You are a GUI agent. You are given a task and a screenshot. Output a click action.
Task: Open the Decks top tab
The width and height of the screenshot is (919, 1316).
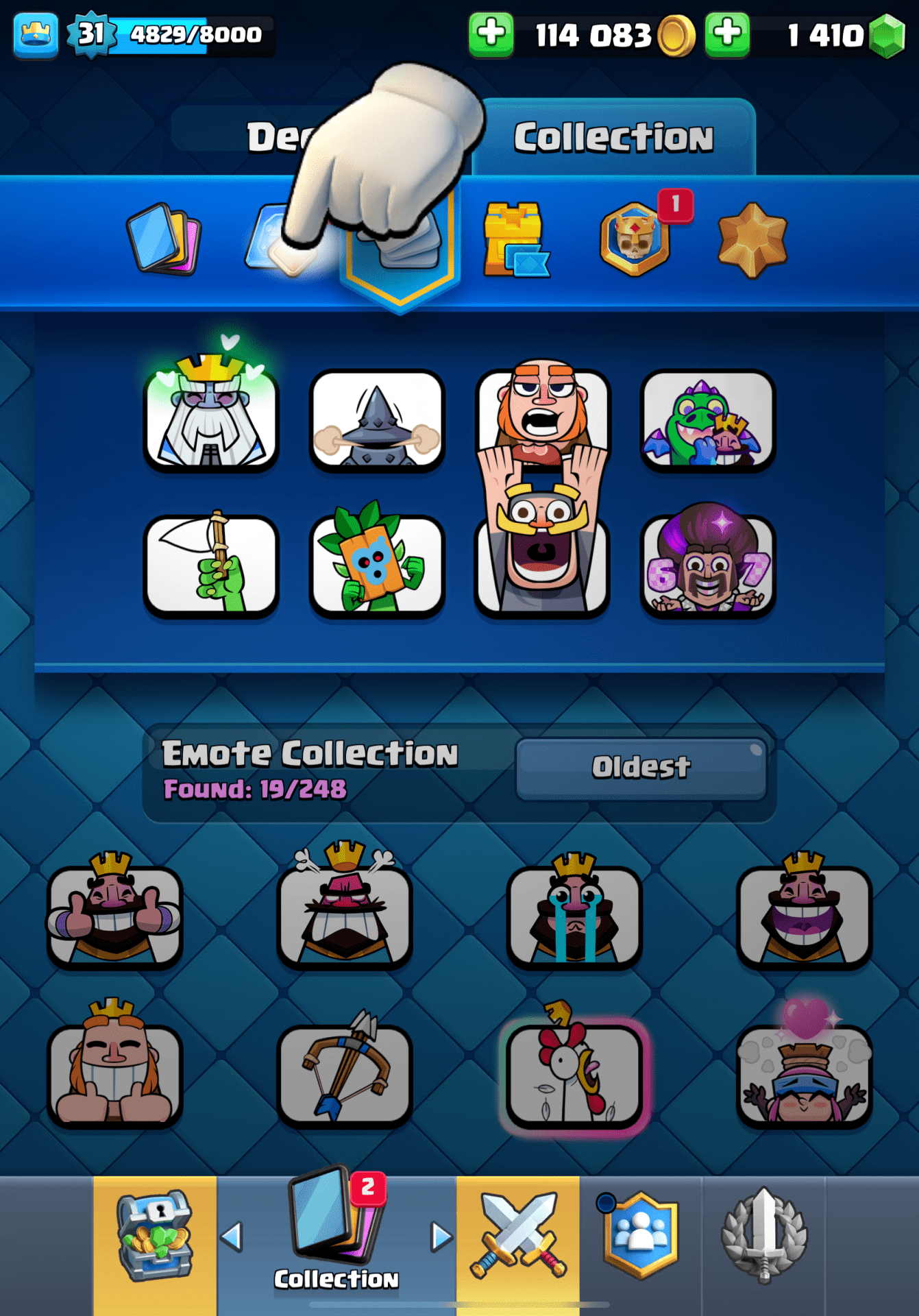click(x=274, y=137)
